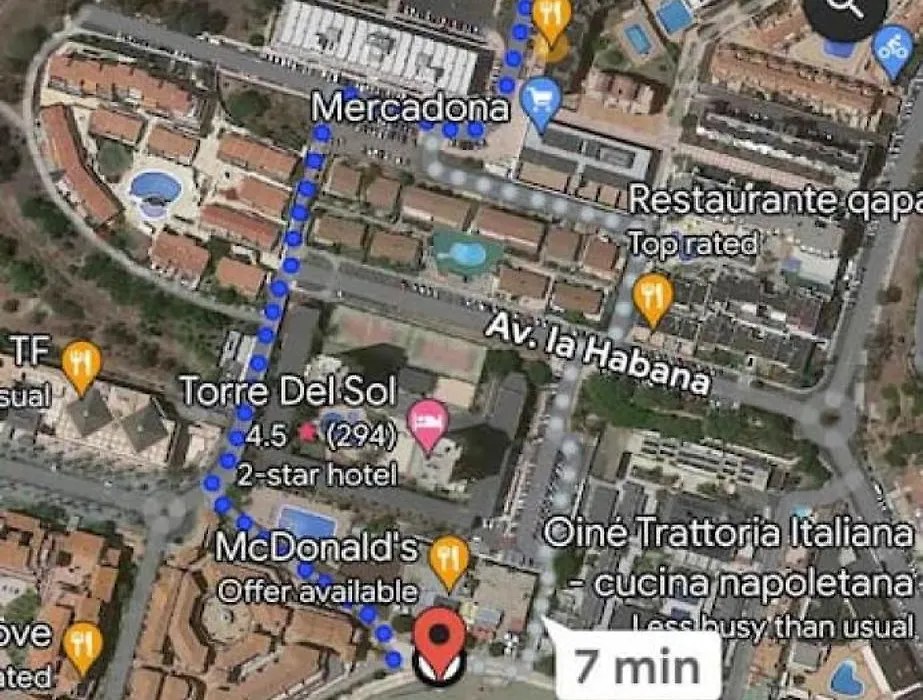Tap the TF restaurant pin
Screen dimensions: 923x700
pyautogui.click(x=81, y=365)
